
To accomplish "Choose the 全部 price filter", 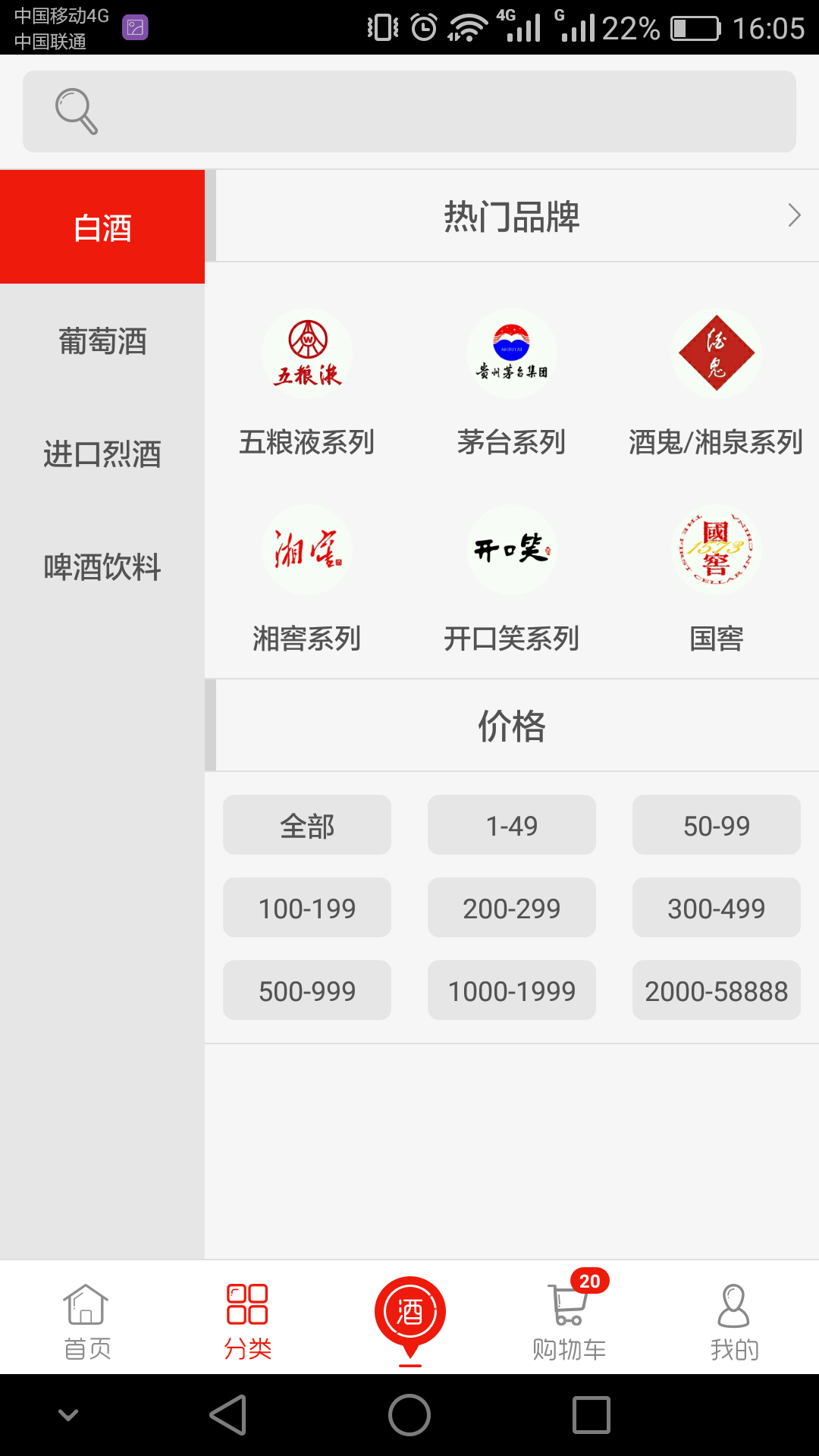I will pos(307,825).
